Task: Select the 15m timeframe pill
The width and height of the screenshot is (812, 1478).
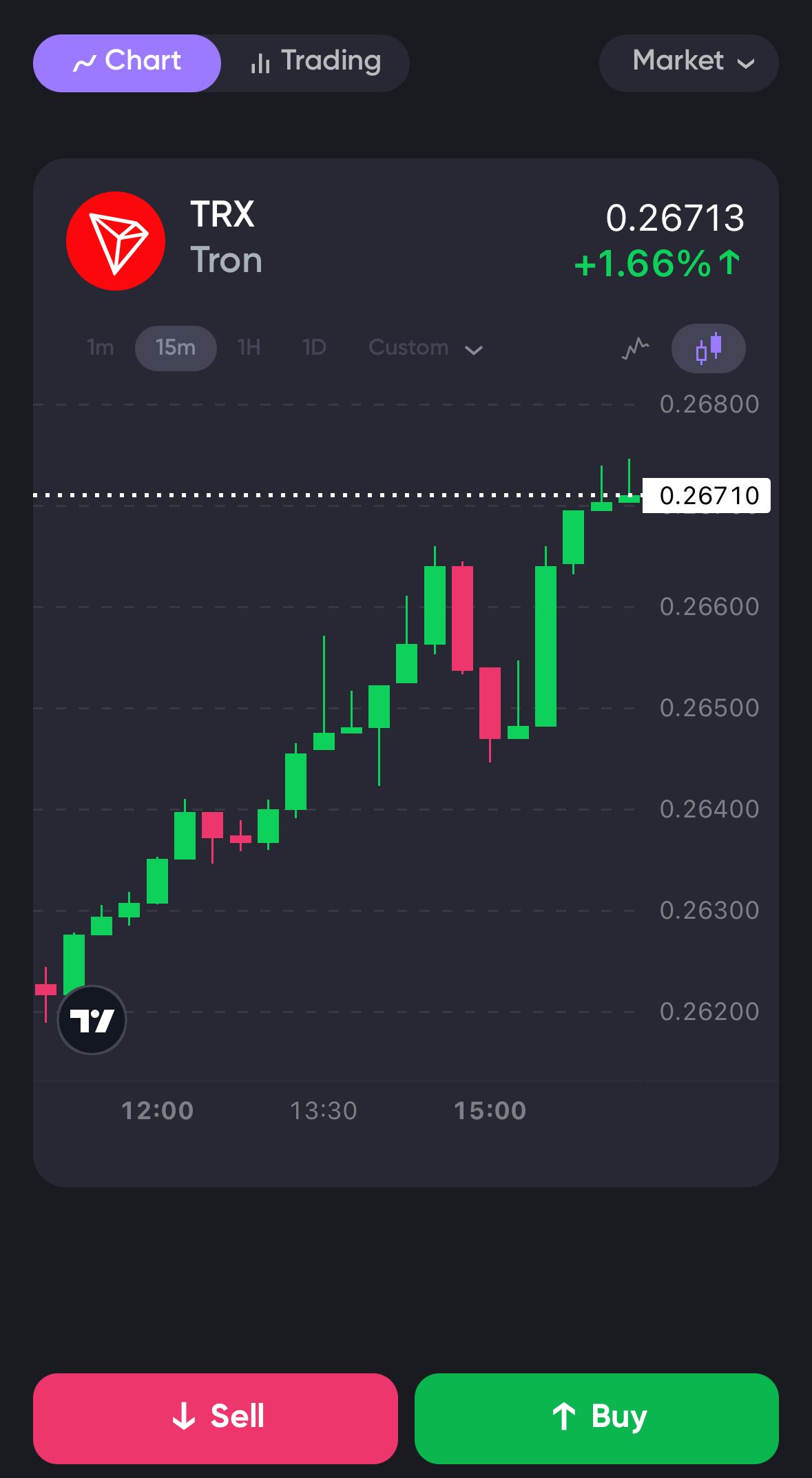Action: 176,348
